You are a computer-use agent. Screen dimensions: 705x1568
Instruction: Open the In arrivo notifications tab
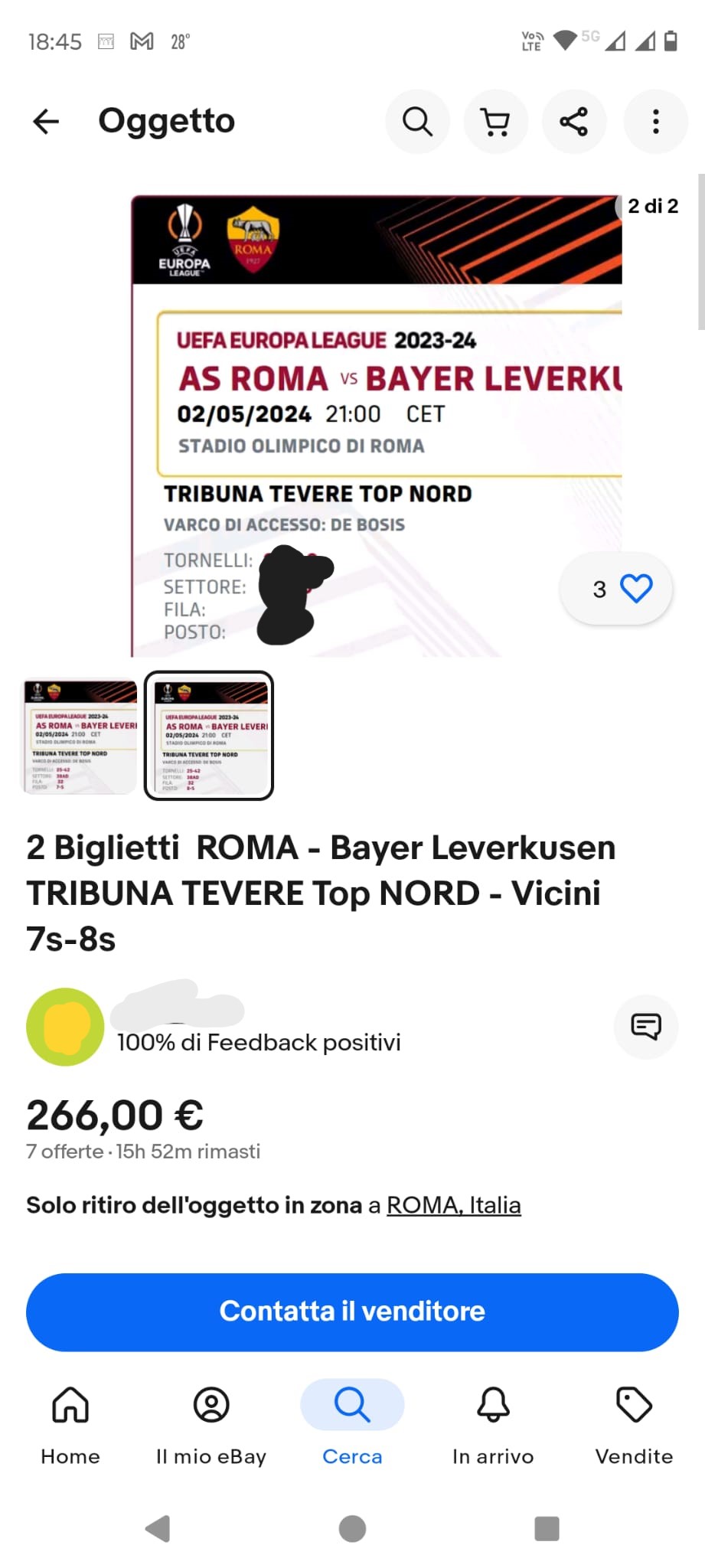pyautogui.click(x=493, y=1426)
